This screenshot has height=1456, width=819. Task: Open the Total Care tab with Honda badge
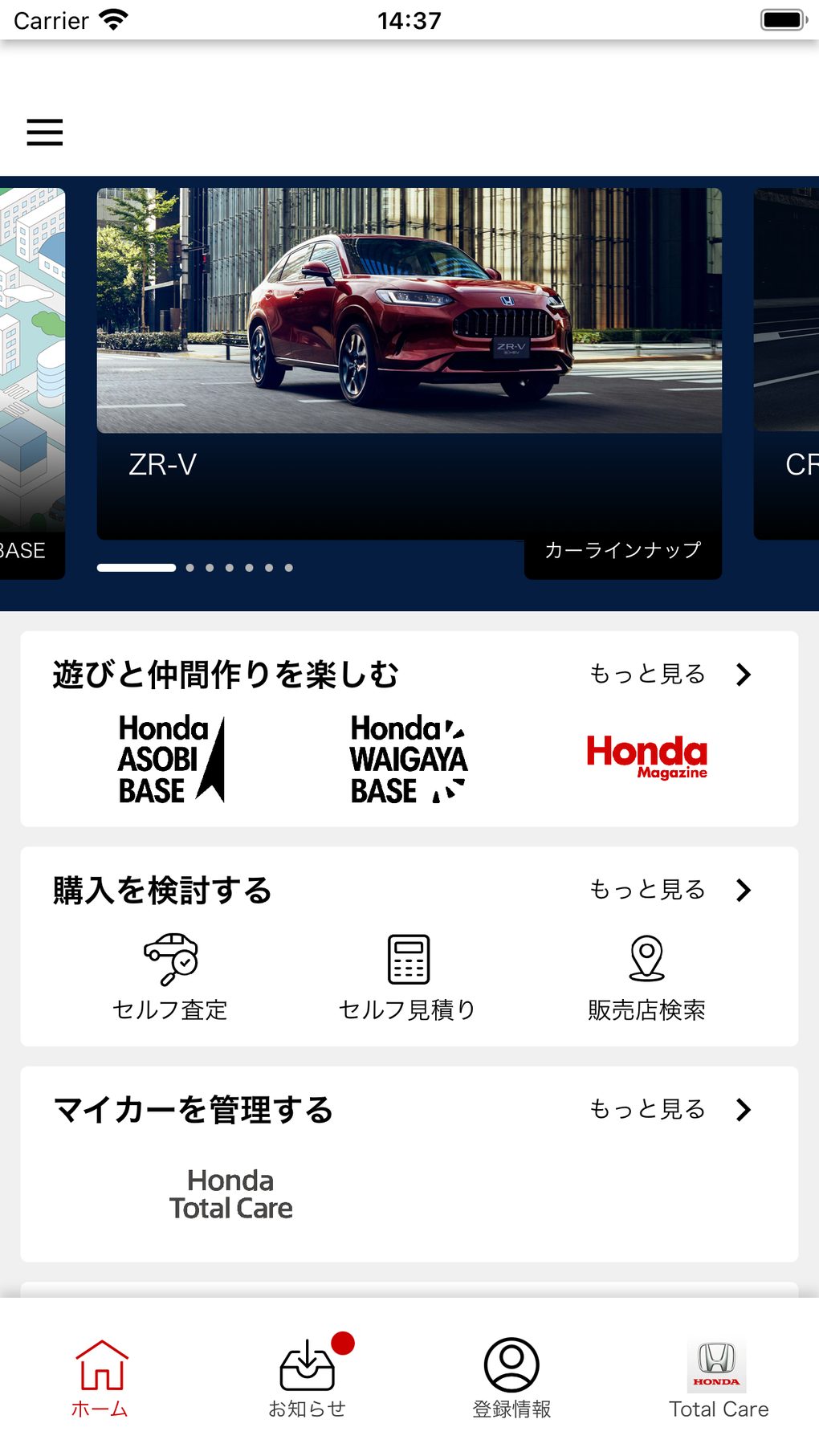717,1373
